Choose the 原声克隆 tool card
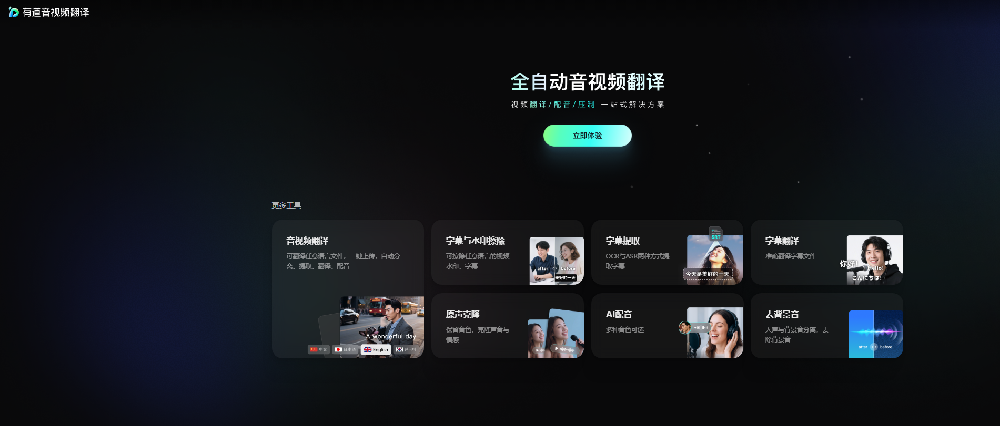 506,325
